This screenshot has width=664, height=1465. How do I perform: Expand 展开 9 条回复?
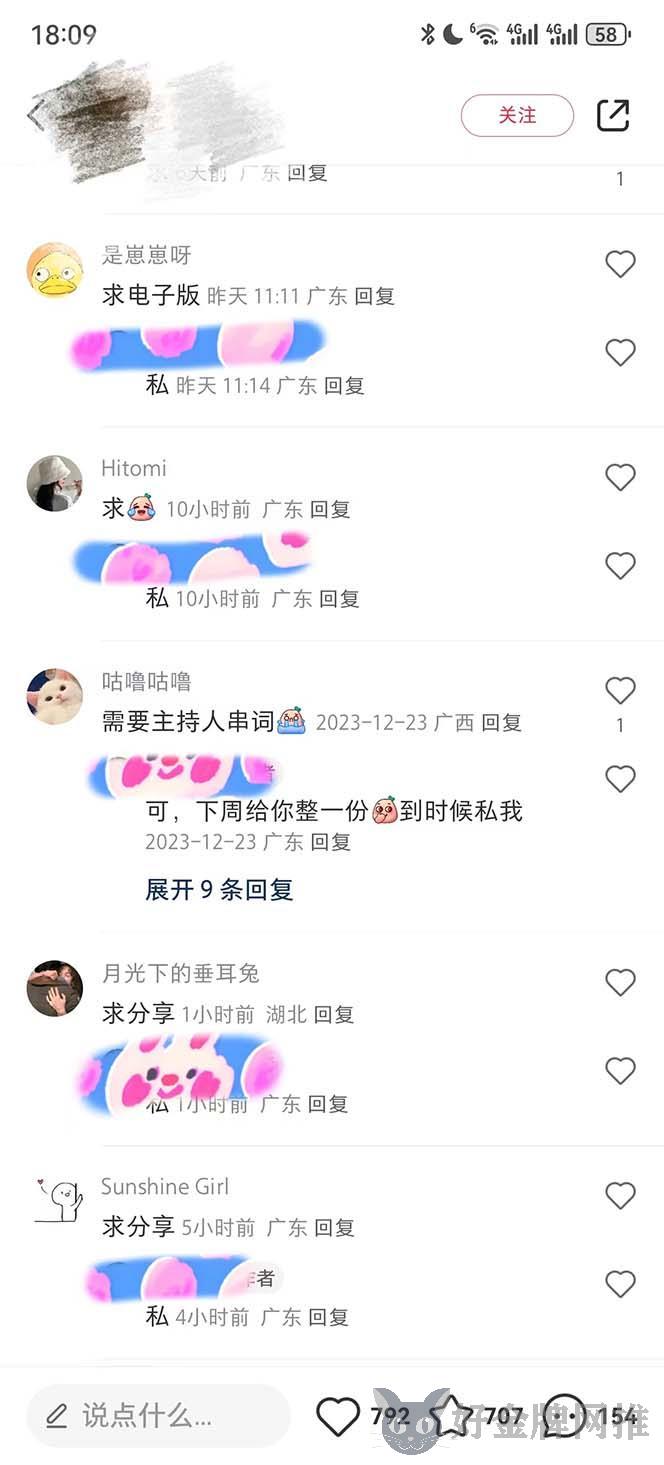click(x=219, y=889)
